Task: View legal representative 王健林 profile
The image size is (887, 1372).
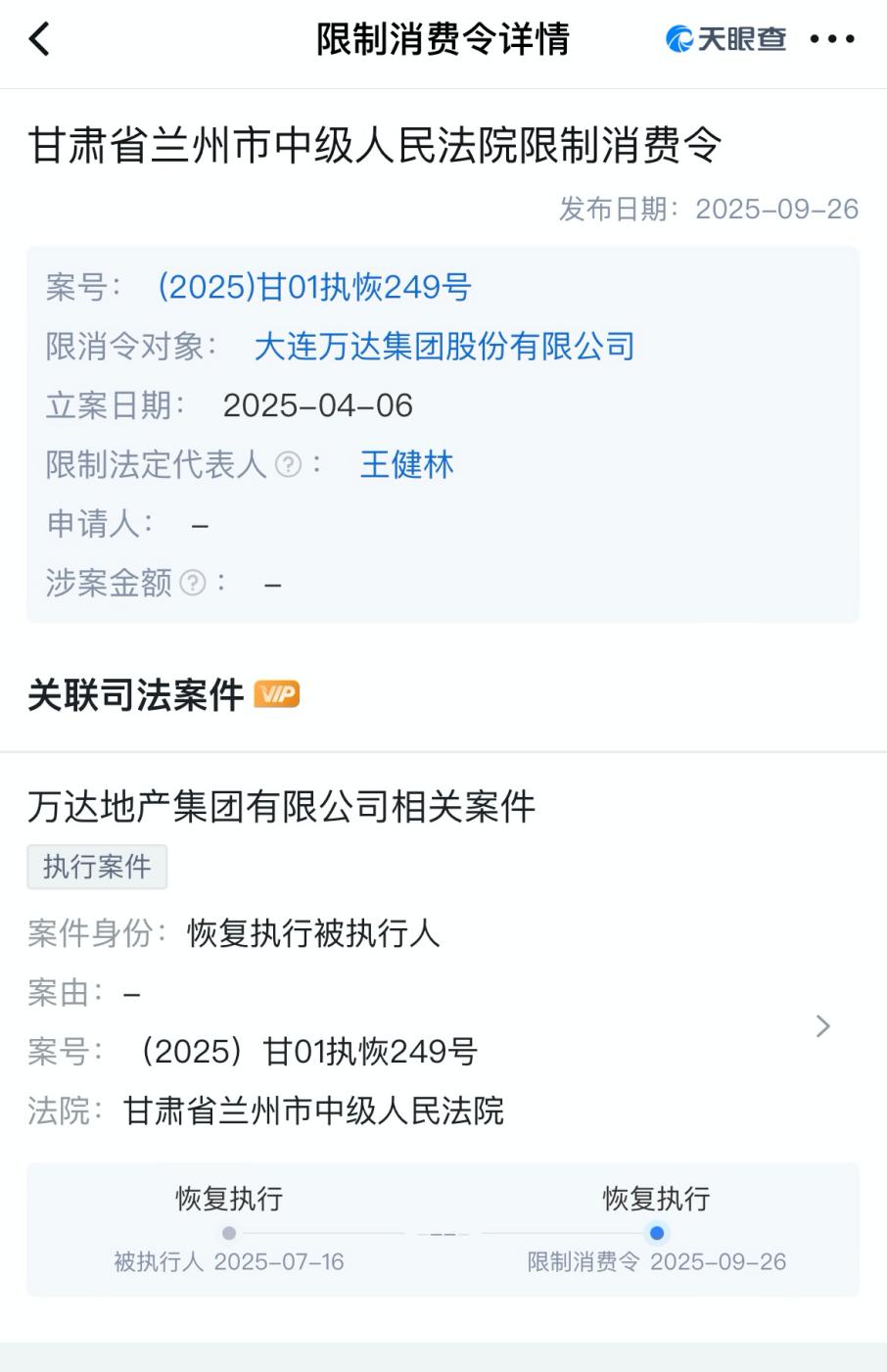Action: 406,464
